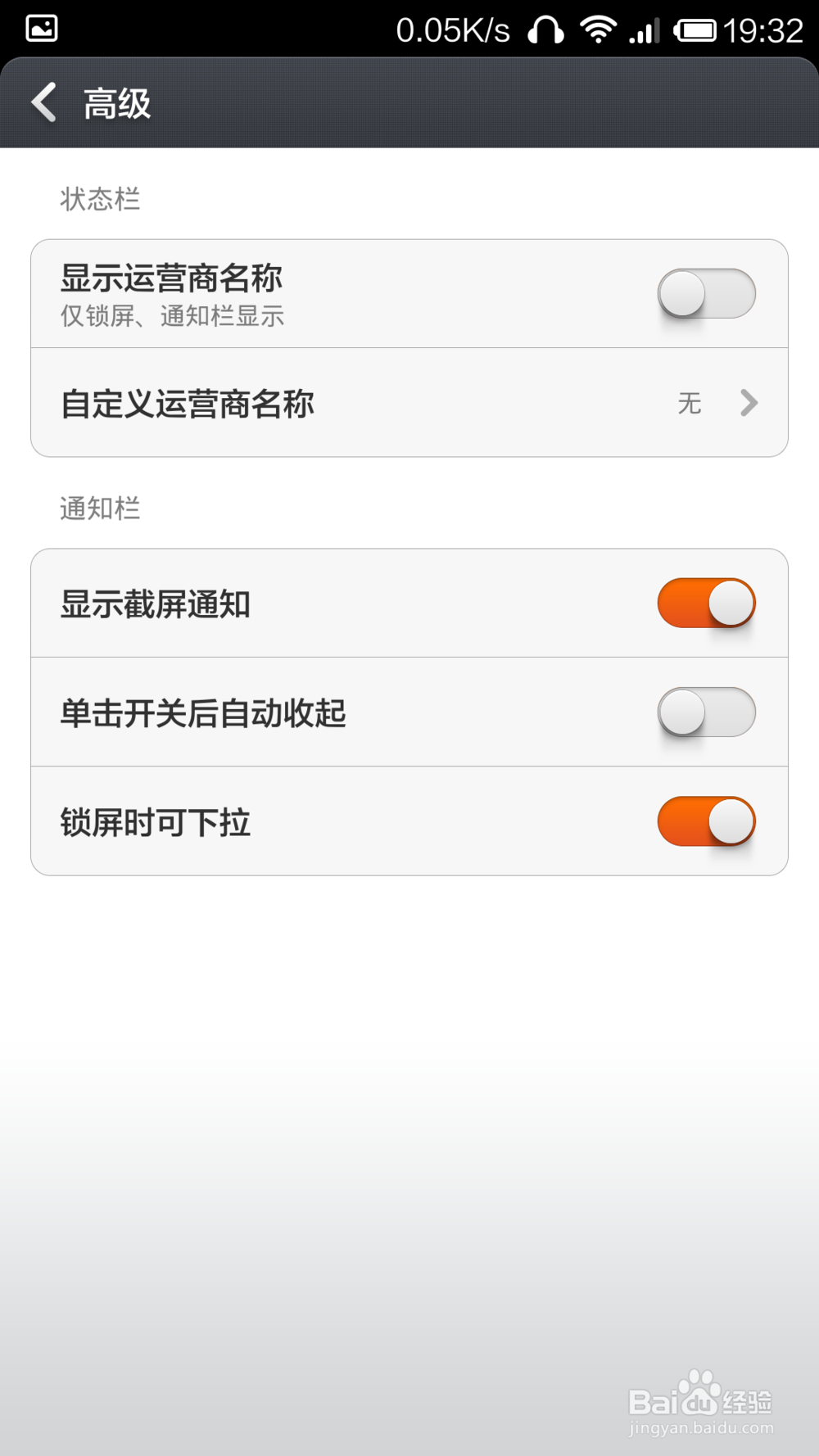Viewport: 819px width, 1456px height.
Task: Tap the 仅锁屏、通知栏显示 subtitle text
Action: (172, 316)
